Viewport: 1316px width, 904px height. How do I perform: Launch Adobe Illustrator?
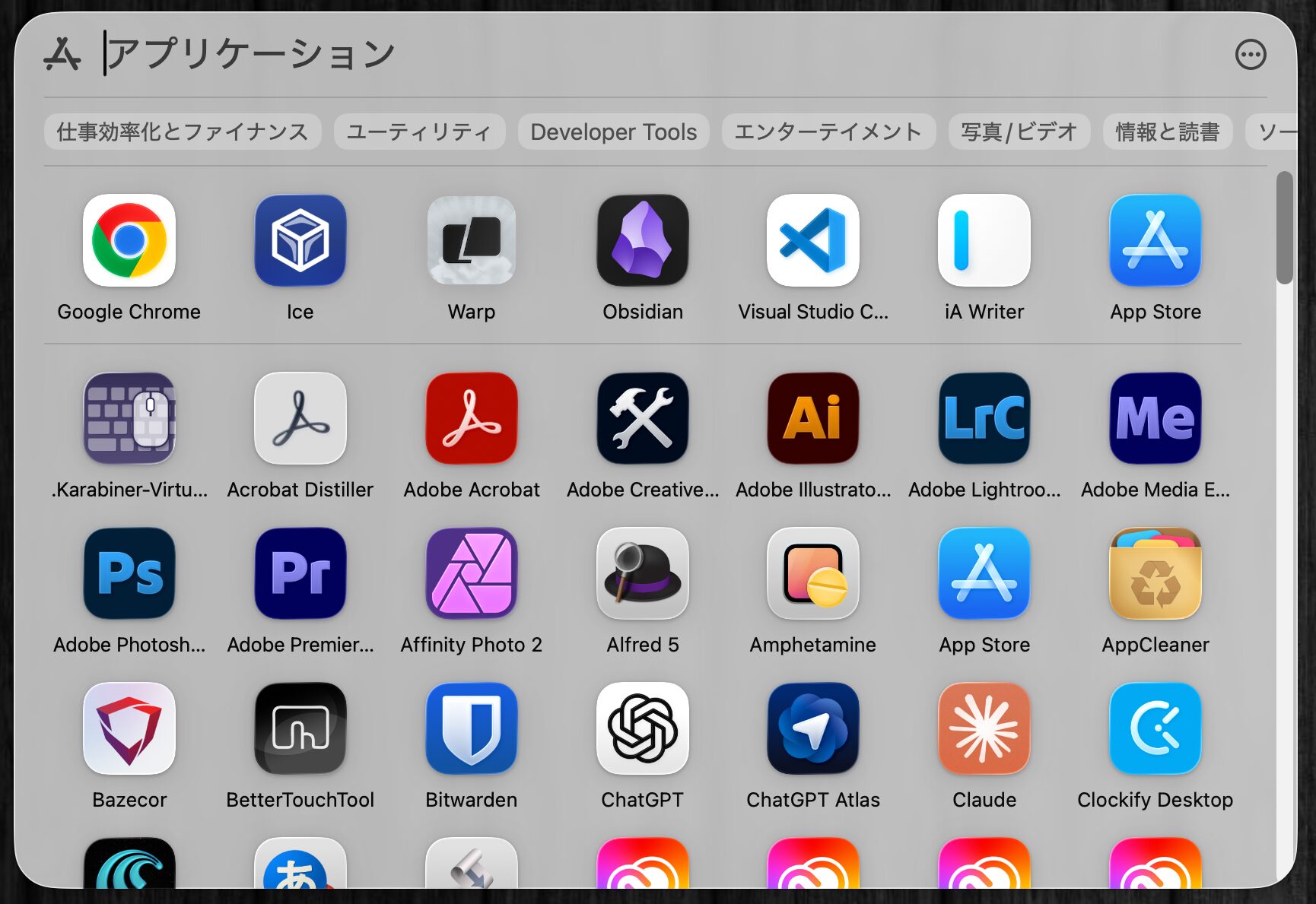813,419
